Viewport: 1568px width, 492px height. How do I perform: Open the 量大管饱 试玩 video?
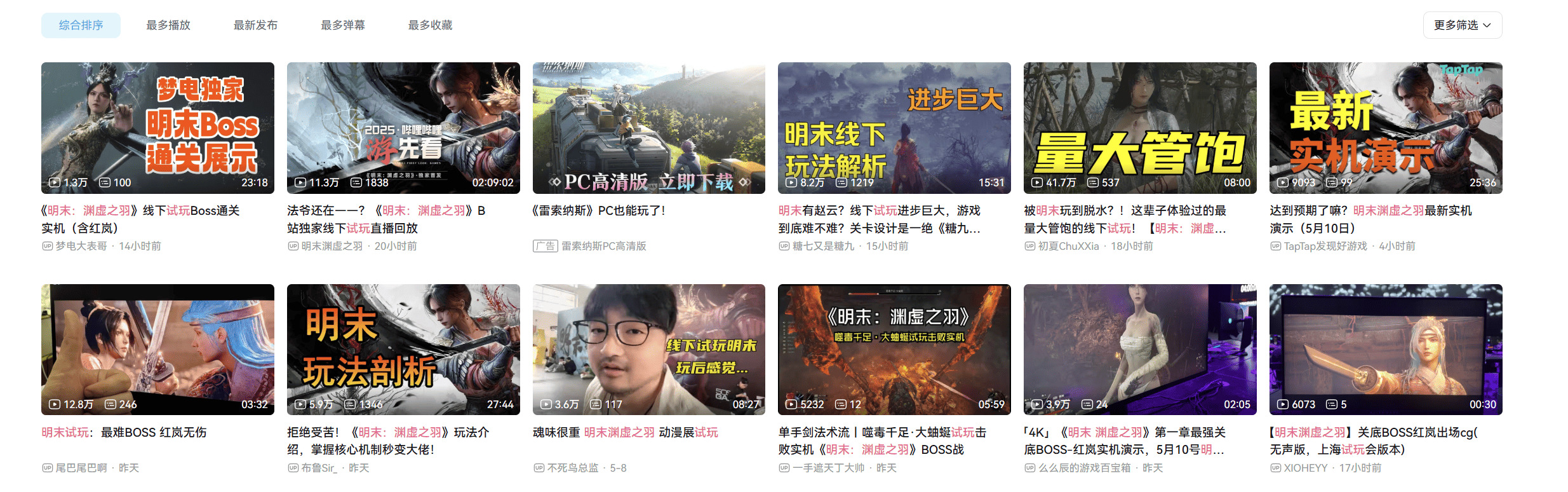(1140, 128)
